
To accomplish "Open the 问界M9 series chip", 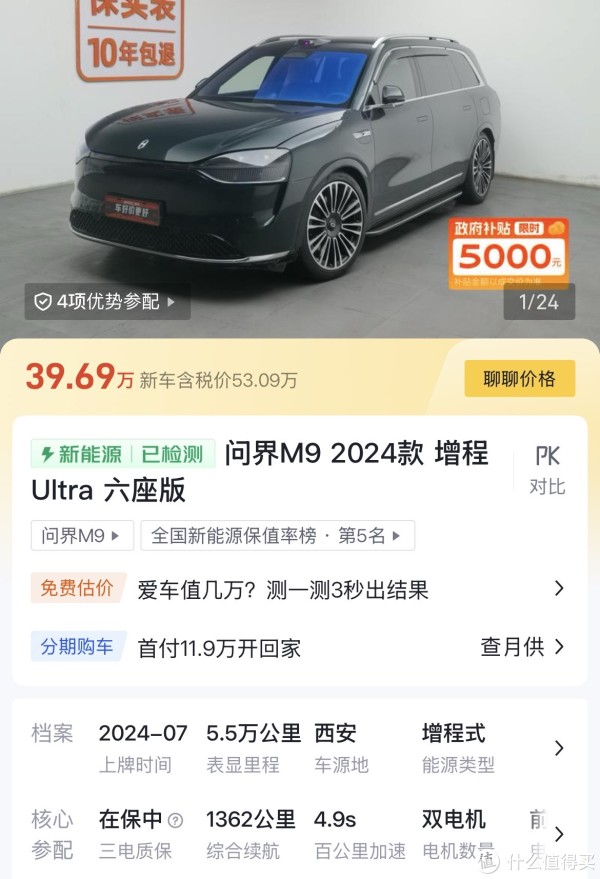I will [82, 536].
